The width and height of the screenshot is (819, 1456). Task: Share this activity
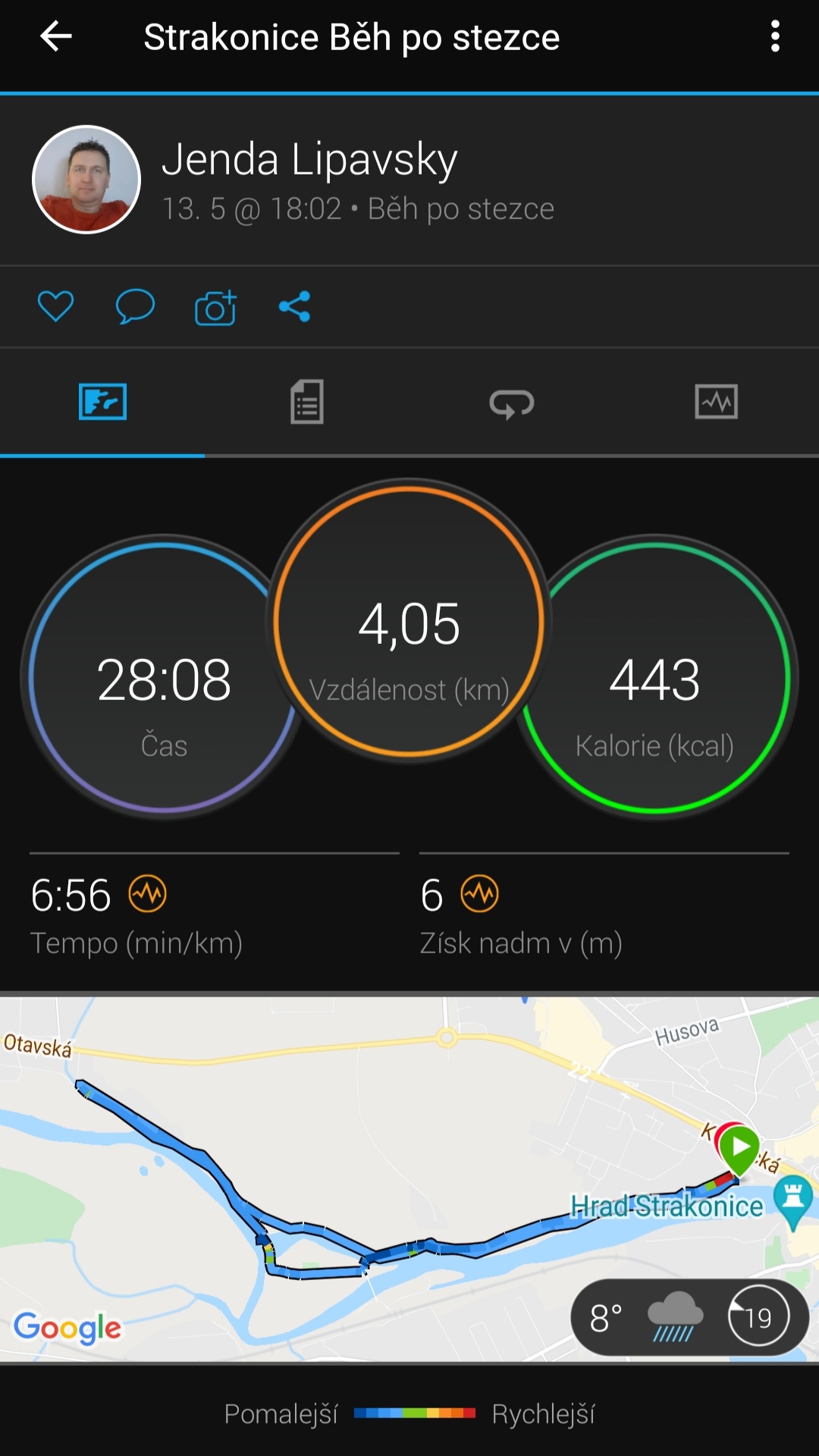[x=294, y=306]
